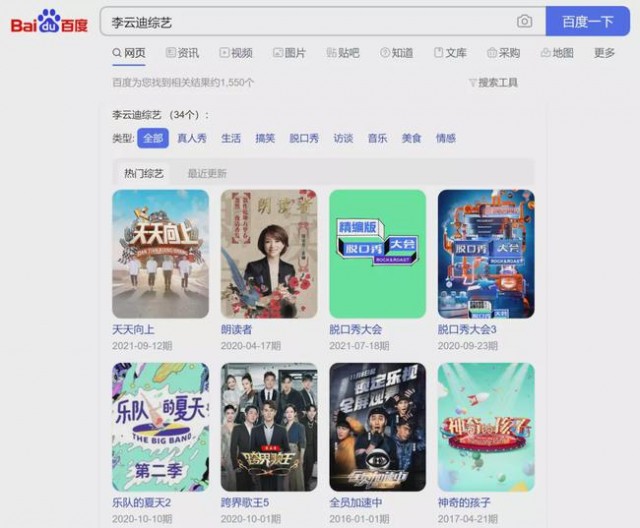Switch to the 视频 tab

[x=235, y=53]
